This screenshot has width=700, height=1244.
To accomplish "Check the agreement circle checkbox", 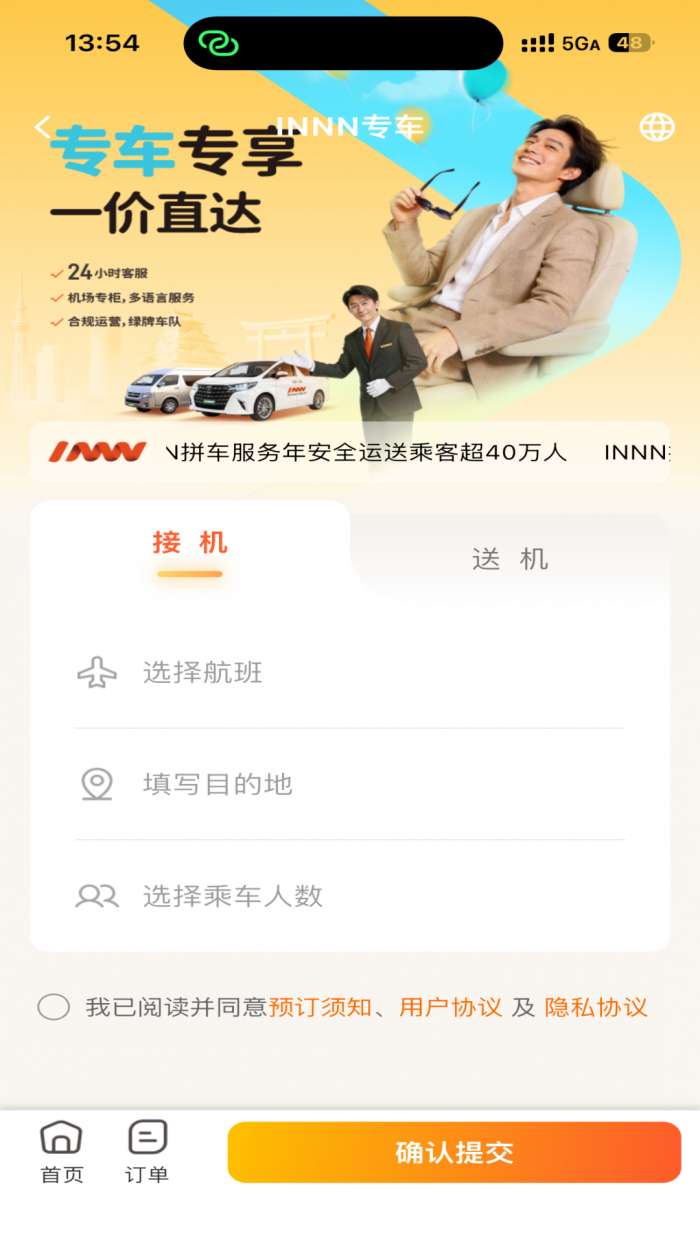I will [x=53, y=1007].
